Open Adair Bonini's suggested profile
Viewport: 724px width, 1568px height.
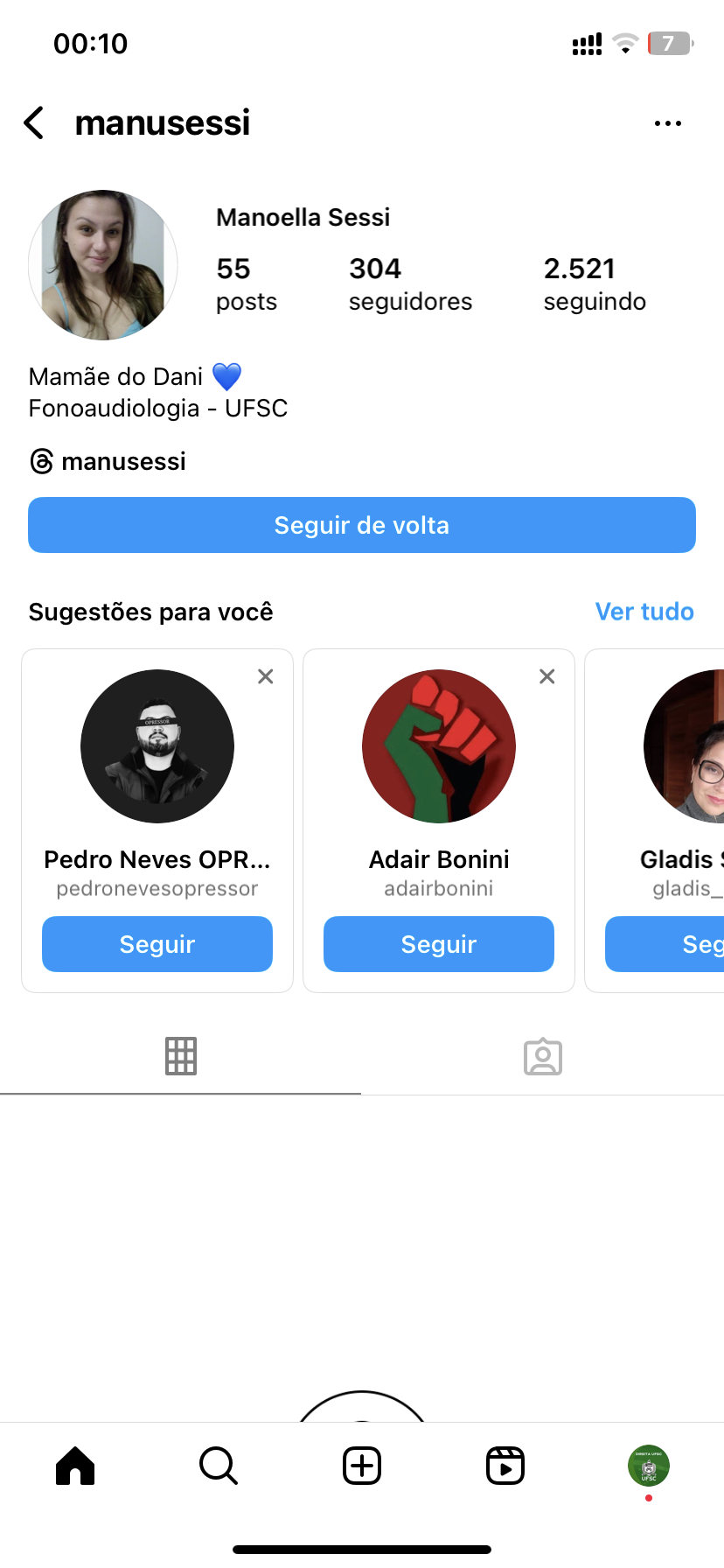(x=439, y=746)
